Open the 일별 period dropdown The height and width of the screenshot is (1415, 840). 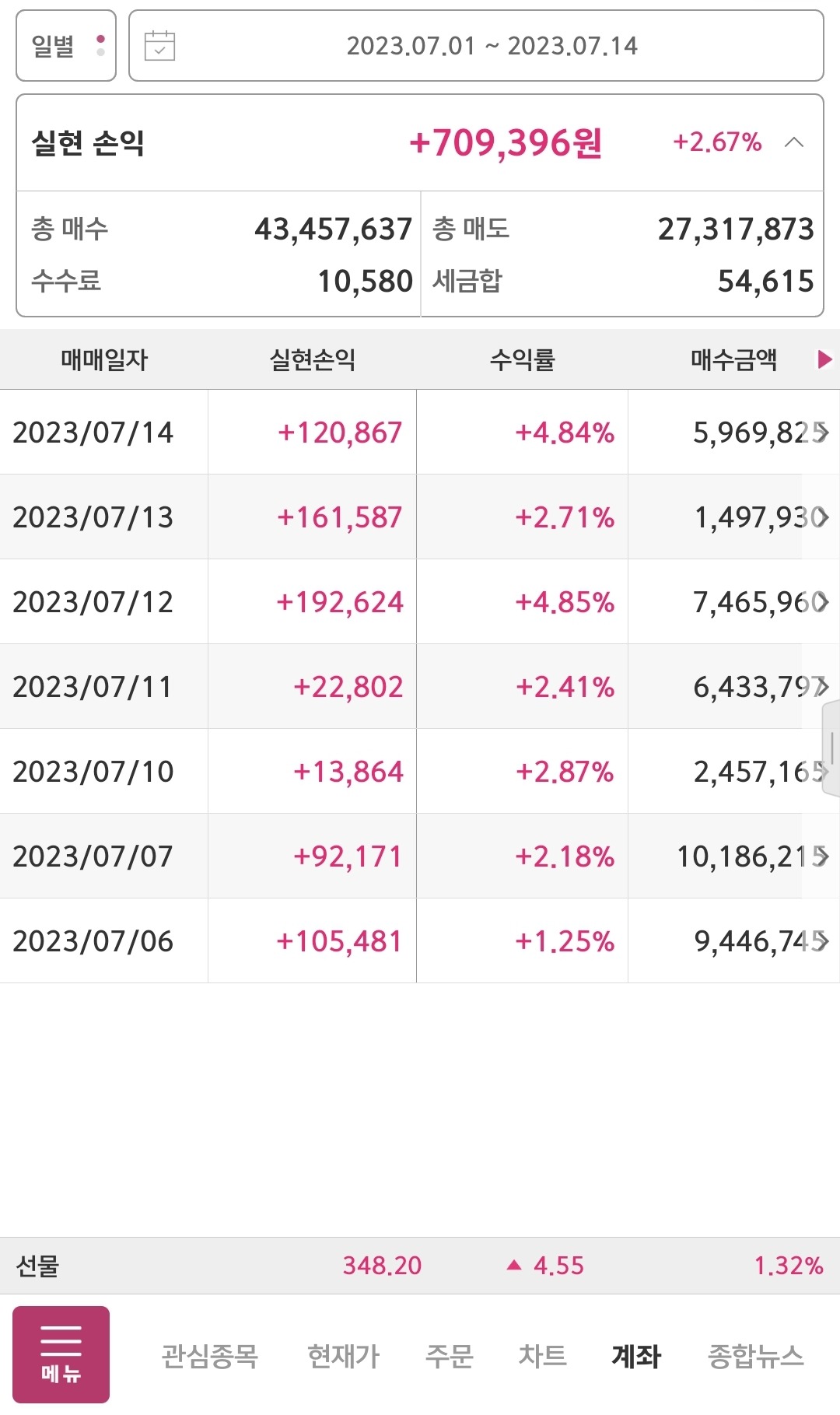[x=66, y=46]
